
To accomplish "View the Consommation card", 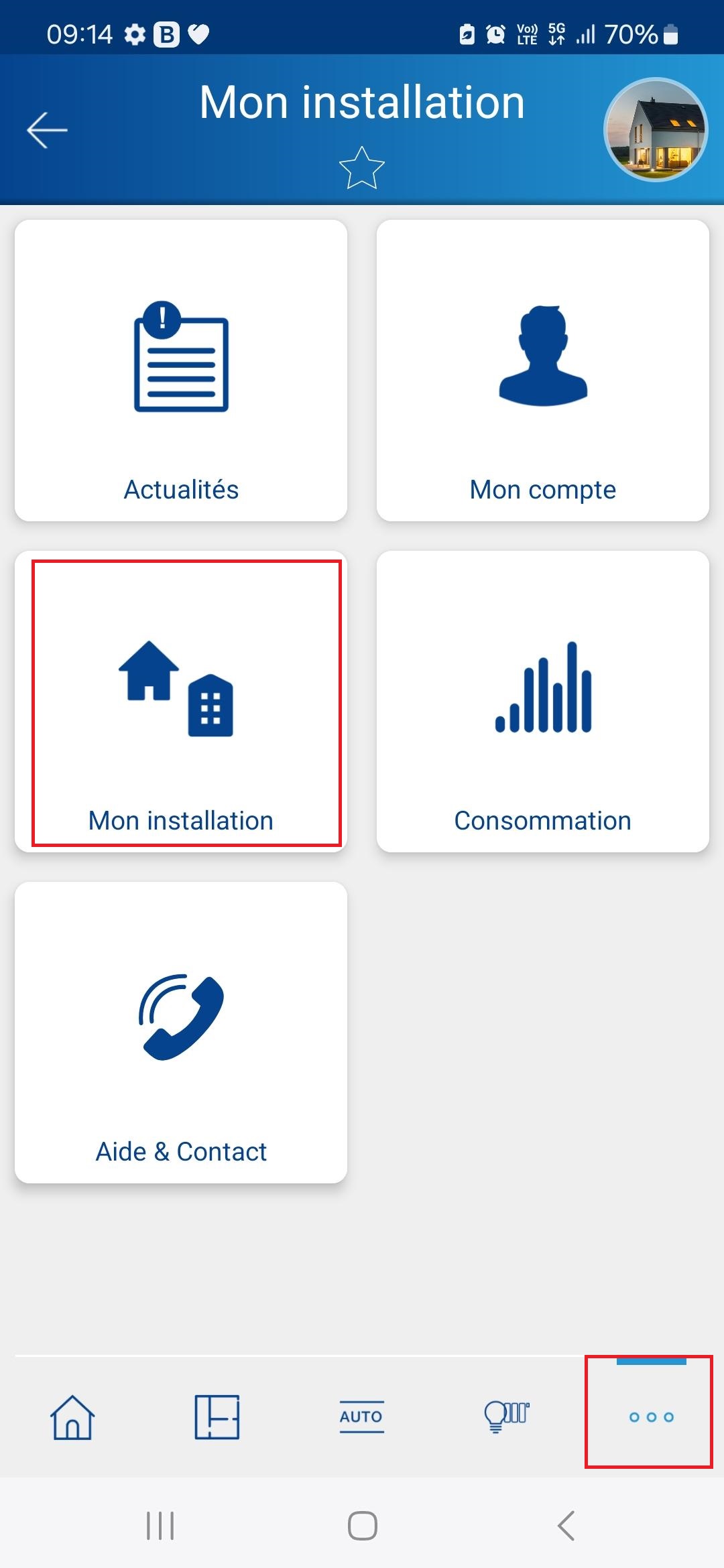I will [542, 702].
